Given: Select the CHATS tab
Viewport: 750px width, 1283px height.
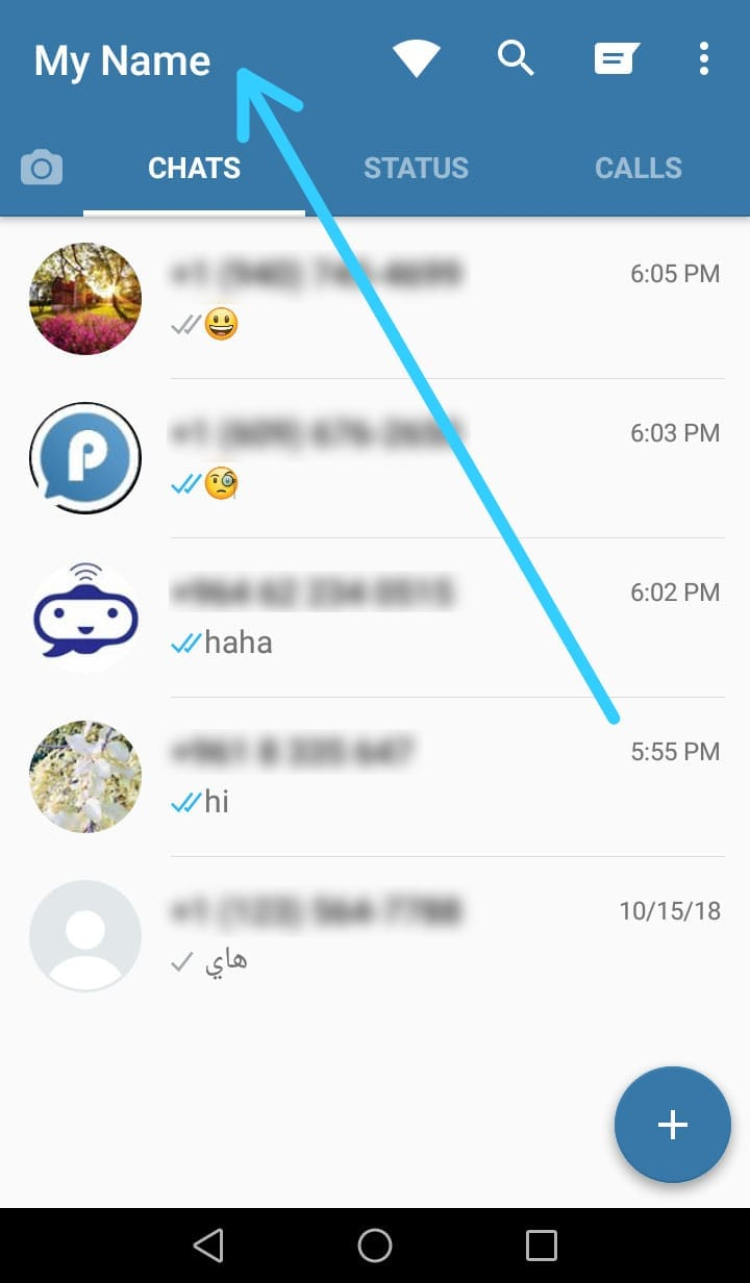Looking at the screenshot, I should click(x=194, y=168).
